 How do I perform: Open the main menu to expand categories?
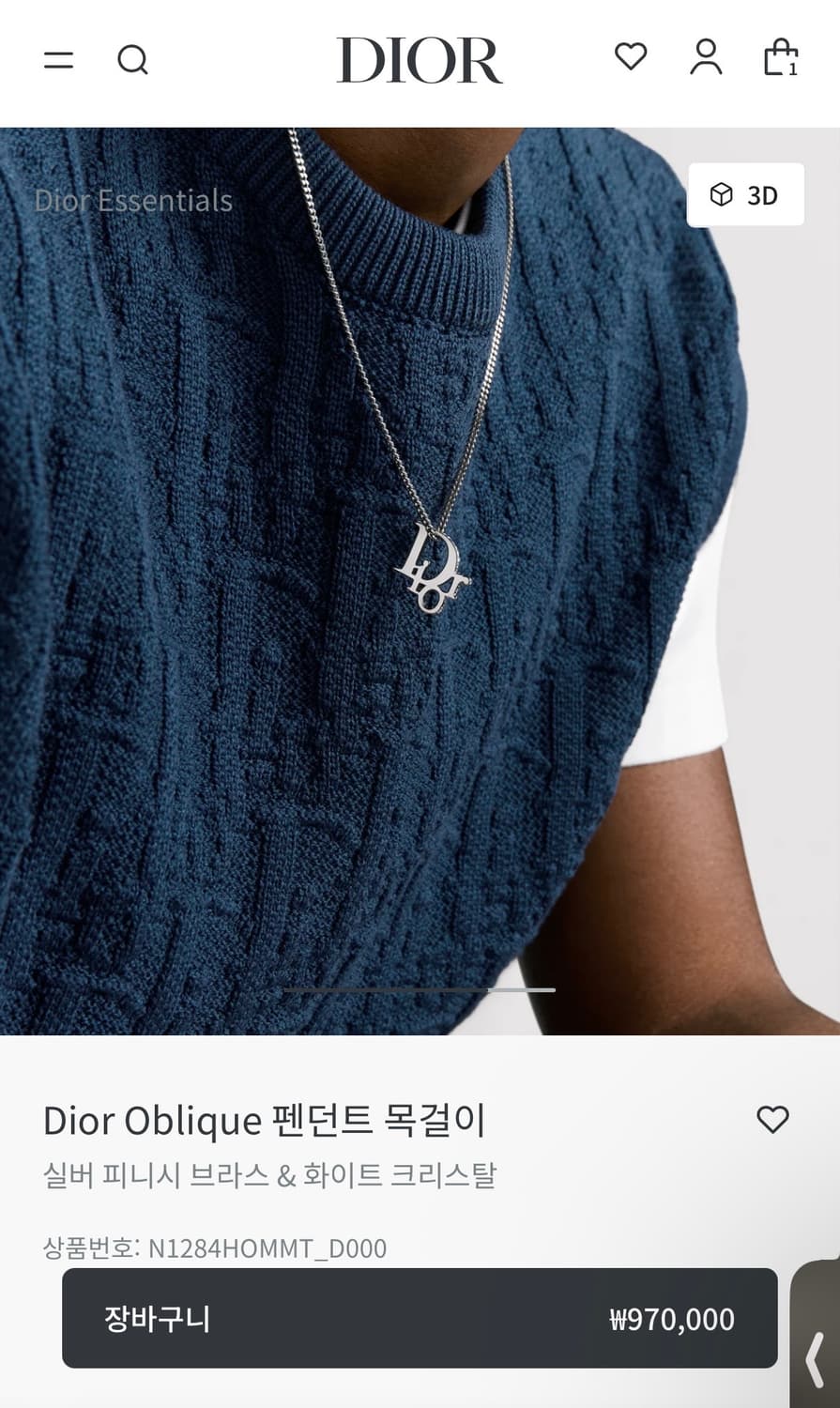click(59, 59)
